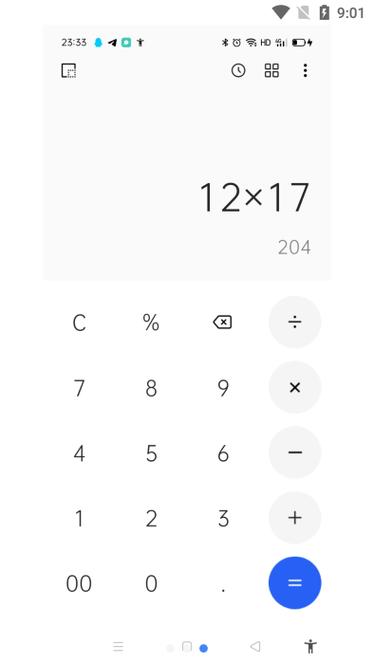
Task: Tap the blue equals button
Action: tap(295, 583)
